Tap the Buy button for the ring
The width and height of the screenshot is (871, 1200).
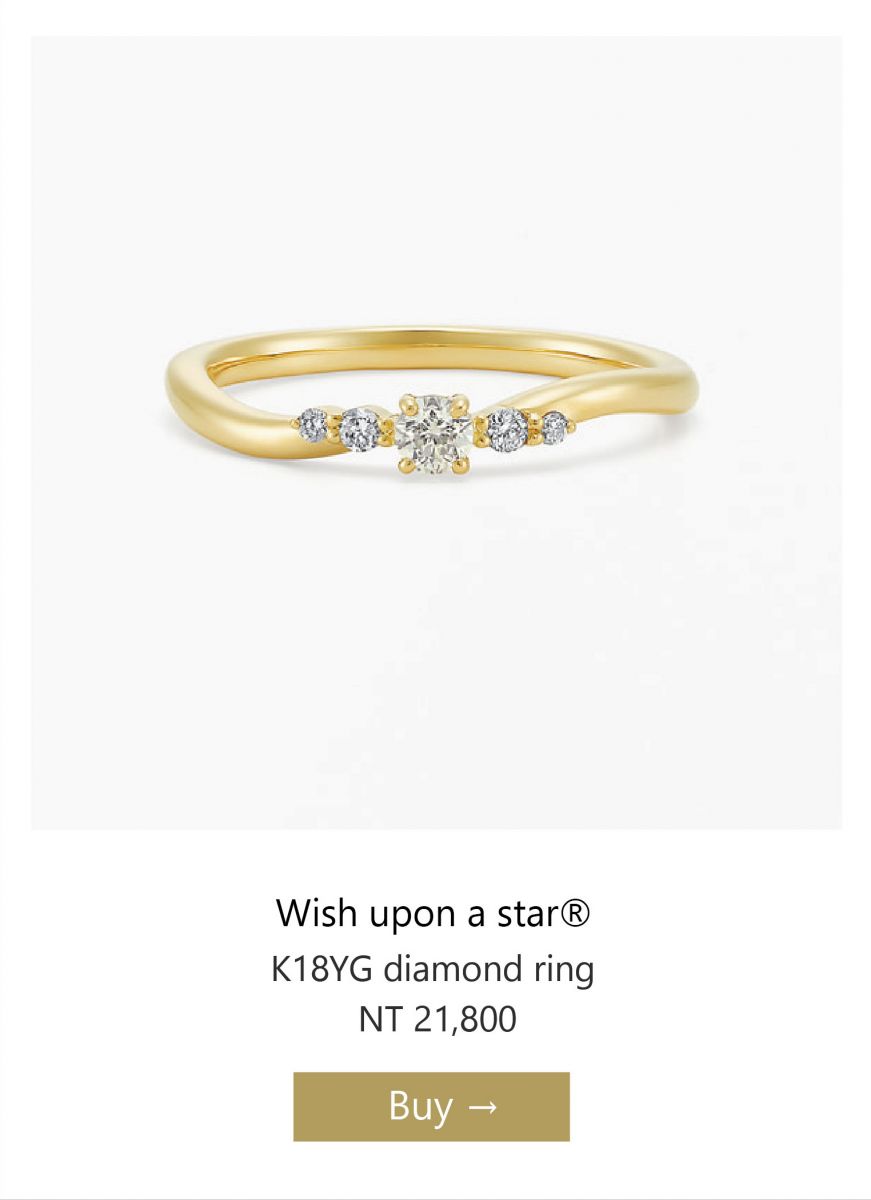(431, 1106)
